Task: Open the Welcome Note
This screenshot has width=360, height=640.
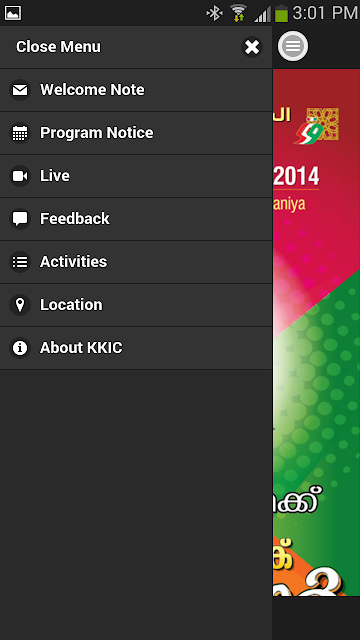Action: [x=136, y=90]
